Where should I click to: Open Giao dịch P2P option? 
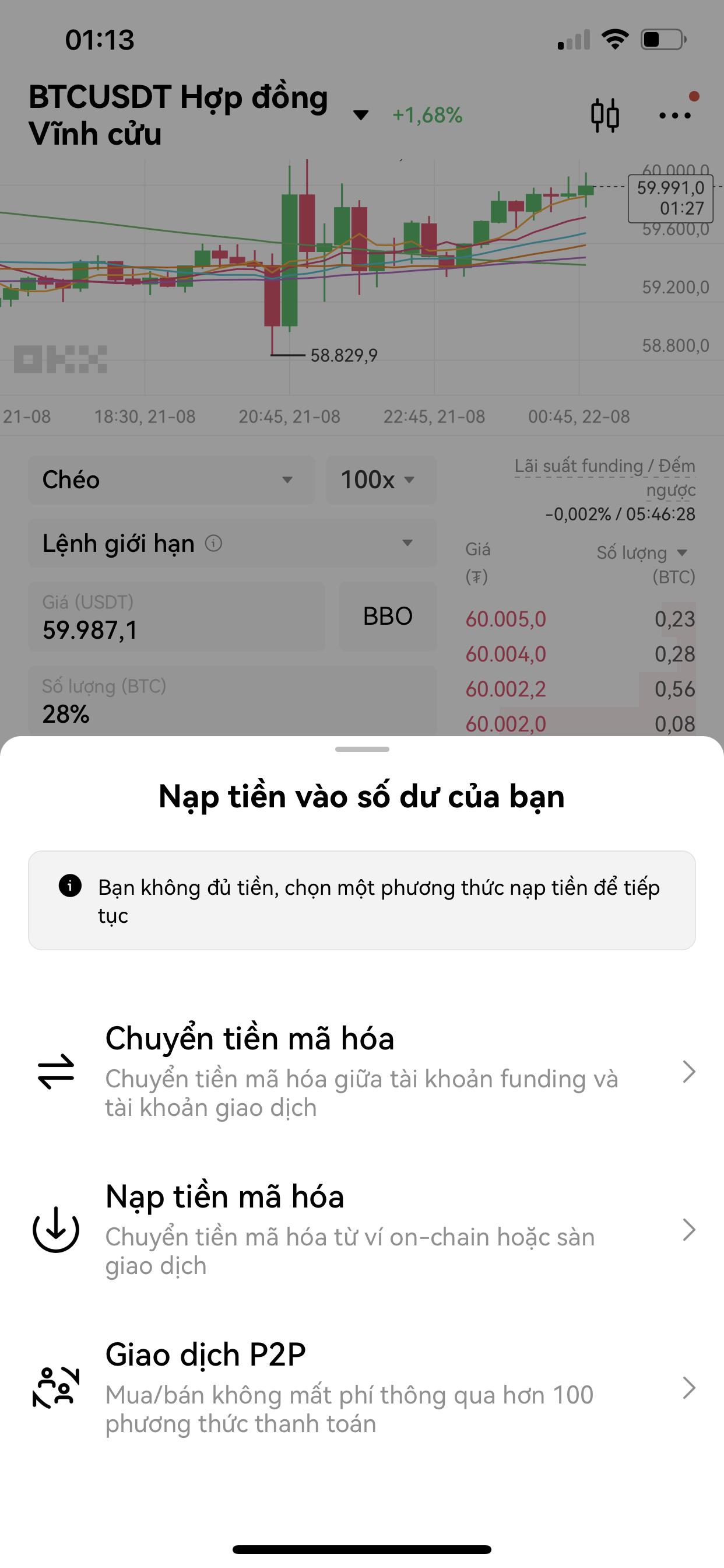coord(362,1388)
